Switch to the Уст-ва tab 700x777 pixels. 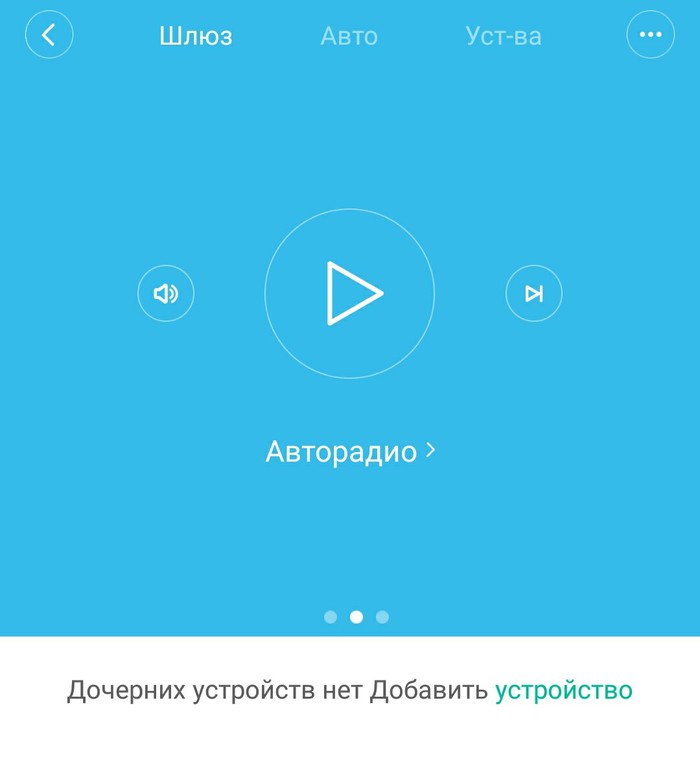[x=503, y=37]
